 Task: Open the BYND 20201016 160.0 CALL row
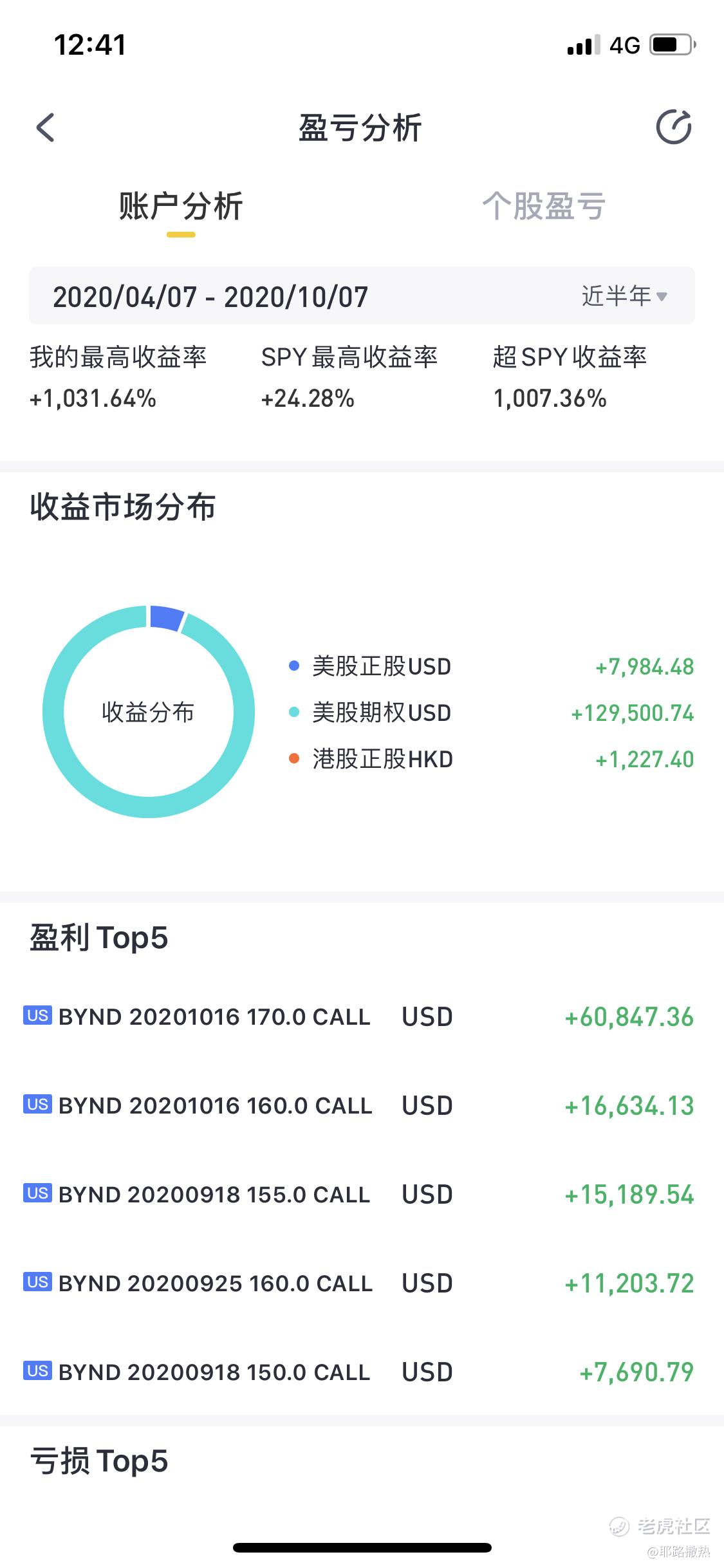(x=362, y=1106)
